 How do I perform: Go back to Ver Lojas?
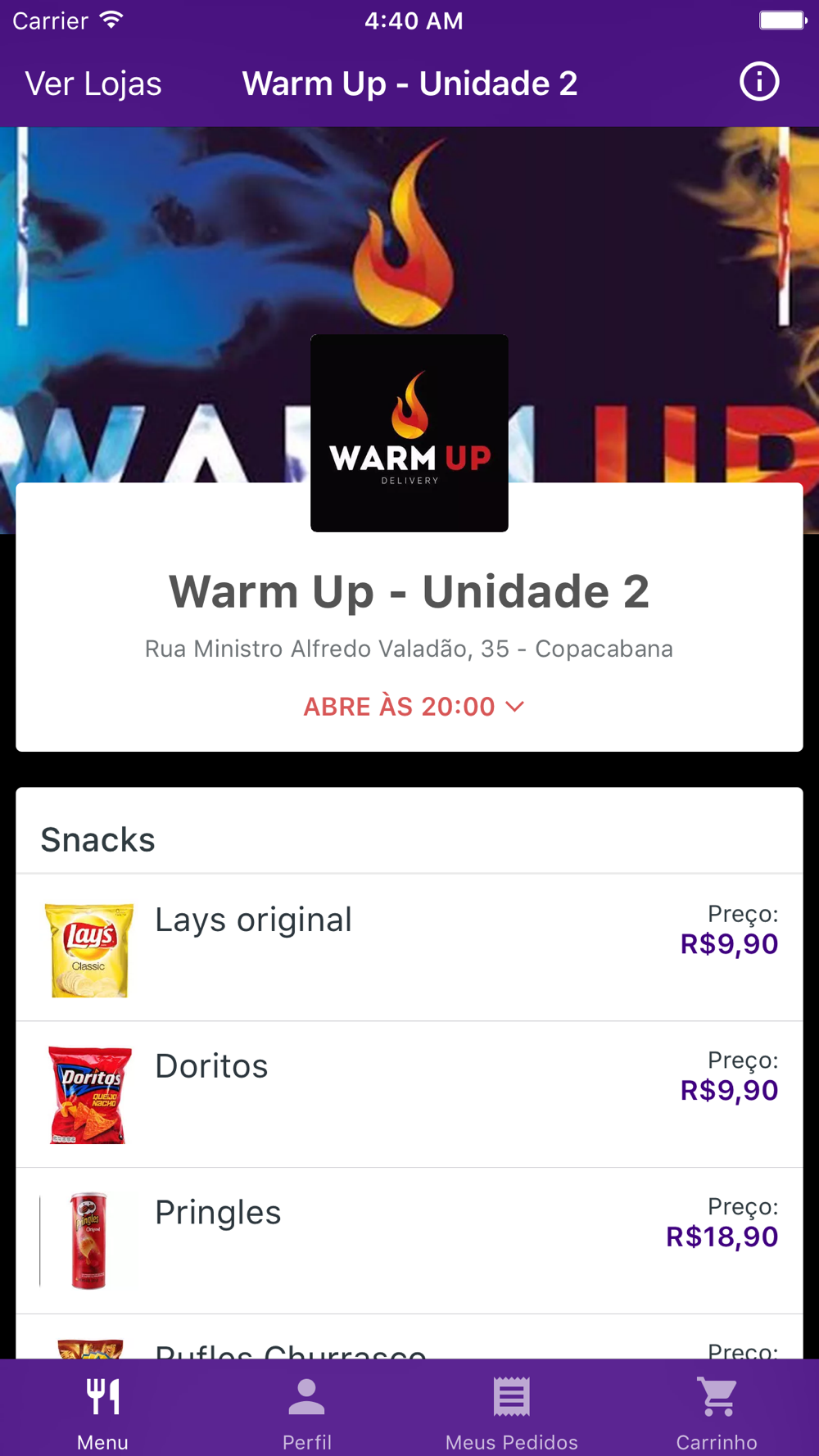tap(93, 84)
